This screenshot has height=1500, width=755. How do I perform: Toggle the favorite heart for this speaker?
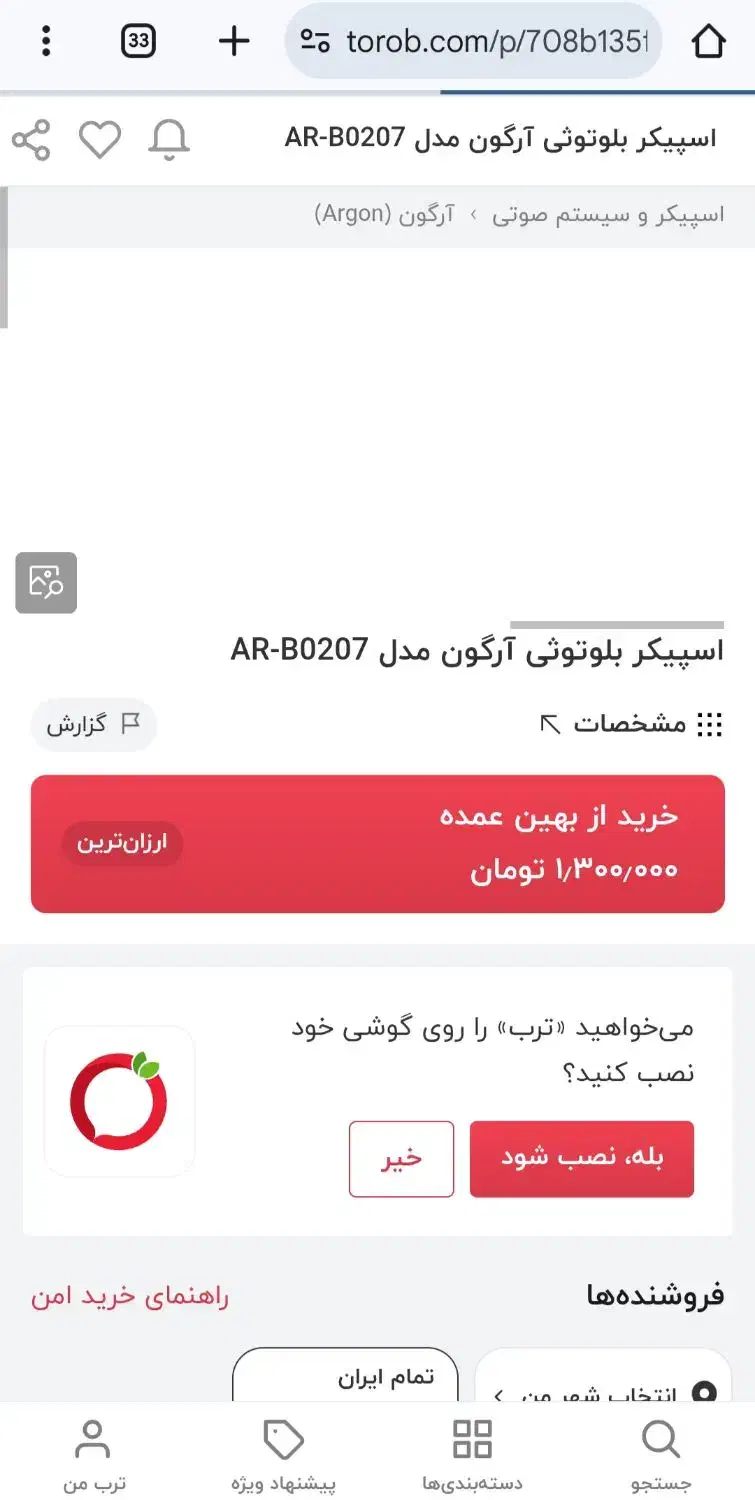coord(100,139)
